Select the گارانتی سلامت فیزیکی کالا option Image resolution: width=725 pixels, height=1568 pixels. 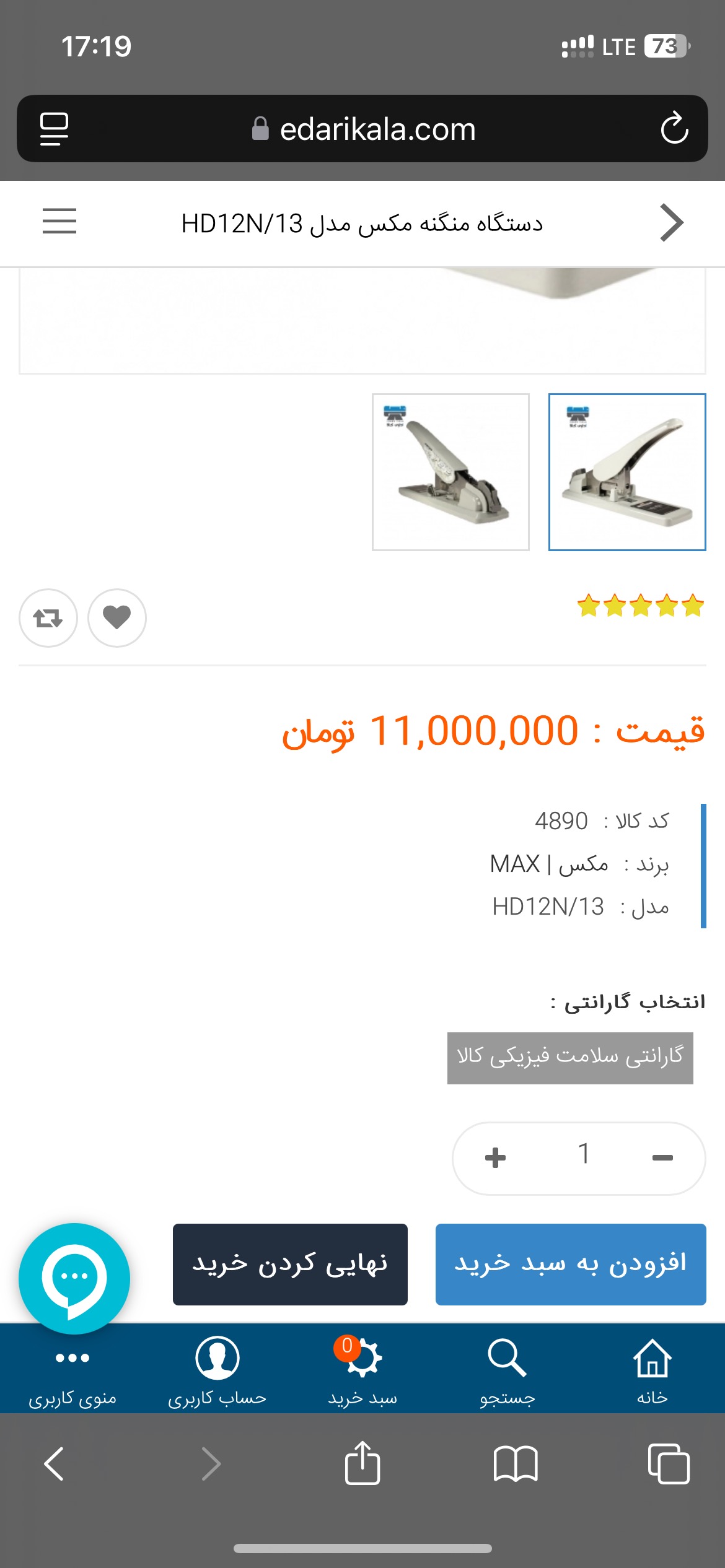tap(570, 1058)
